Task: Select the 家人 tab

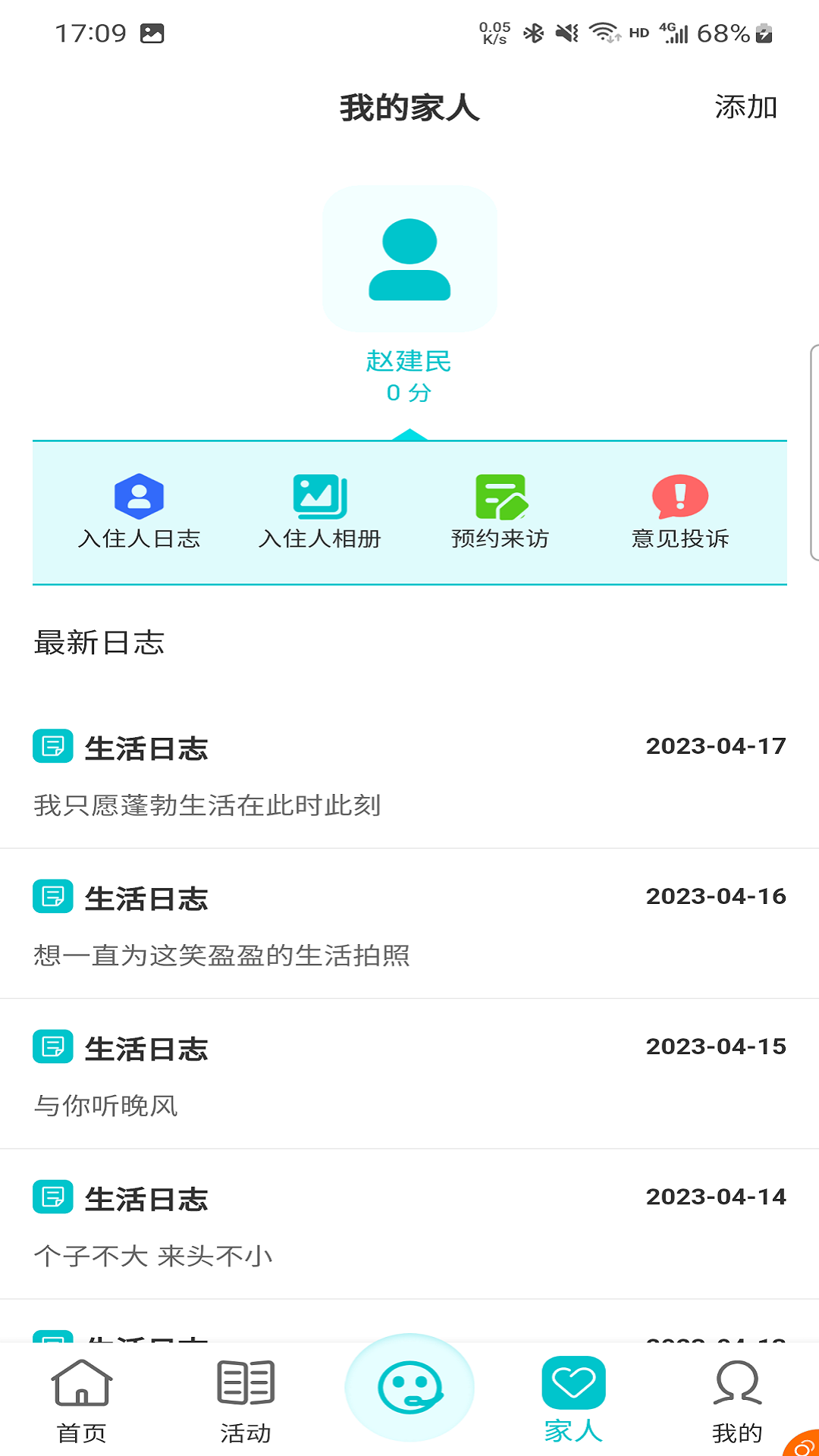Action: pos(573,1401)
